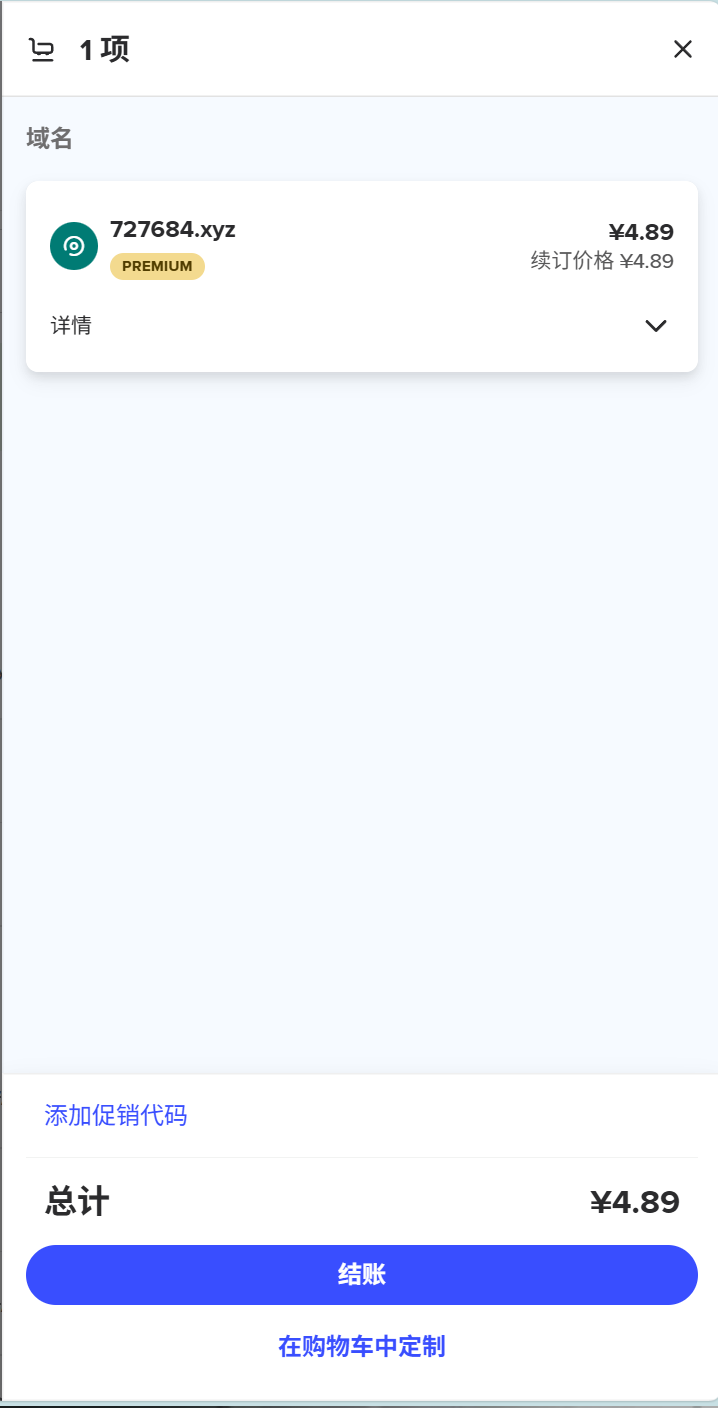718x1408 pixels.
Task: Expand the 详情 details chevron
Action: [656, 326]
